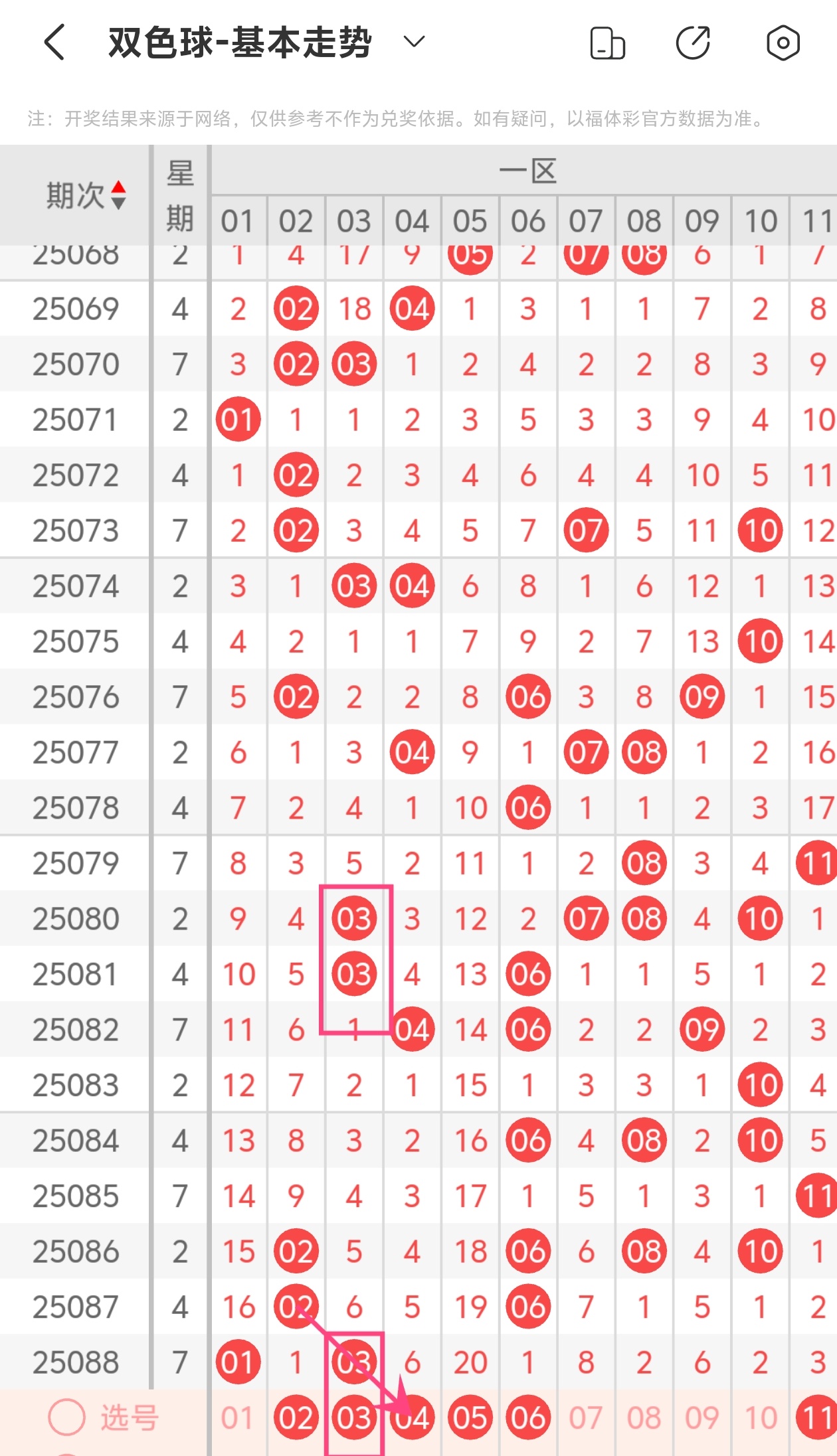Select number 08 in the 选号 row
837x1456 pixels.
click(x=644, y=1418)
